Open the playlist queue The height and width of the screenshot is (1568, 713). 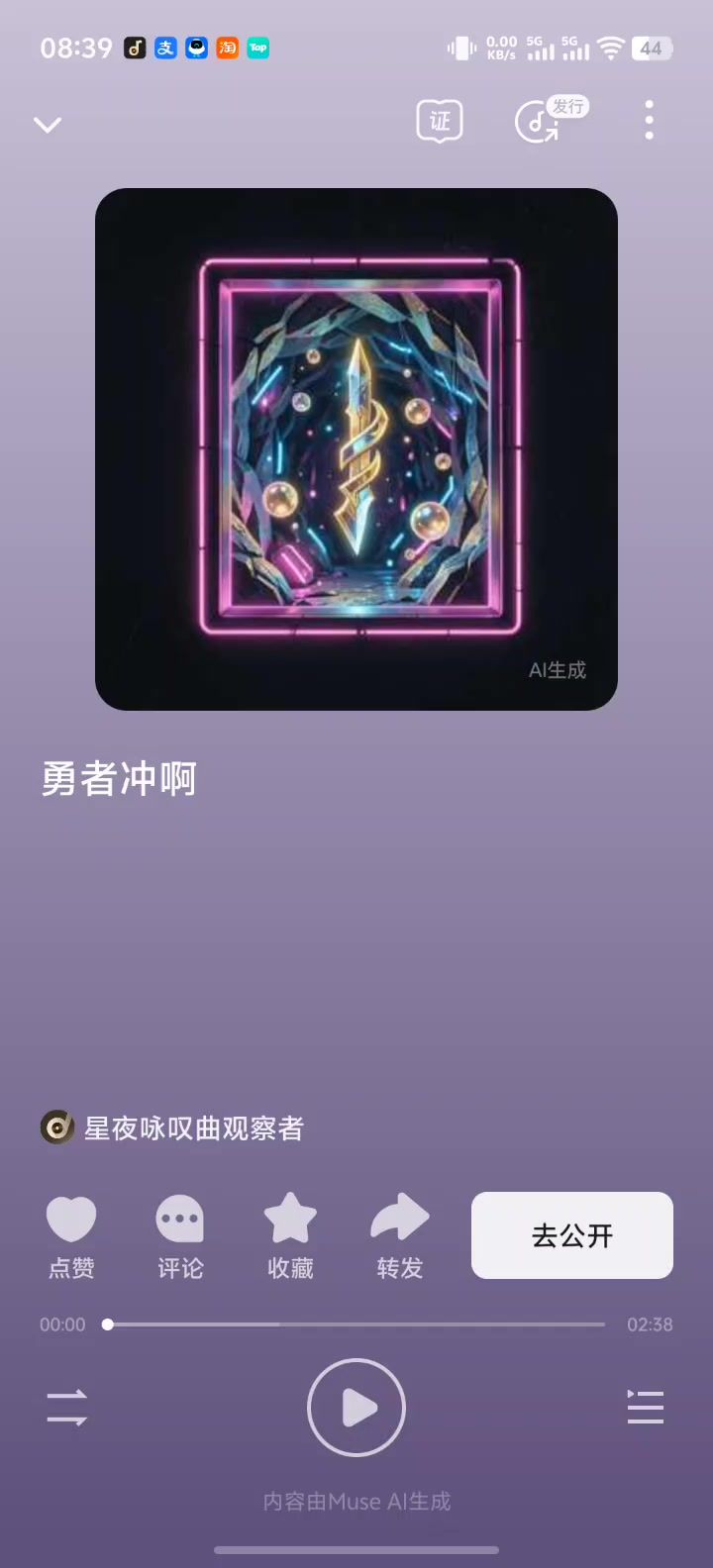[646, 1407]
